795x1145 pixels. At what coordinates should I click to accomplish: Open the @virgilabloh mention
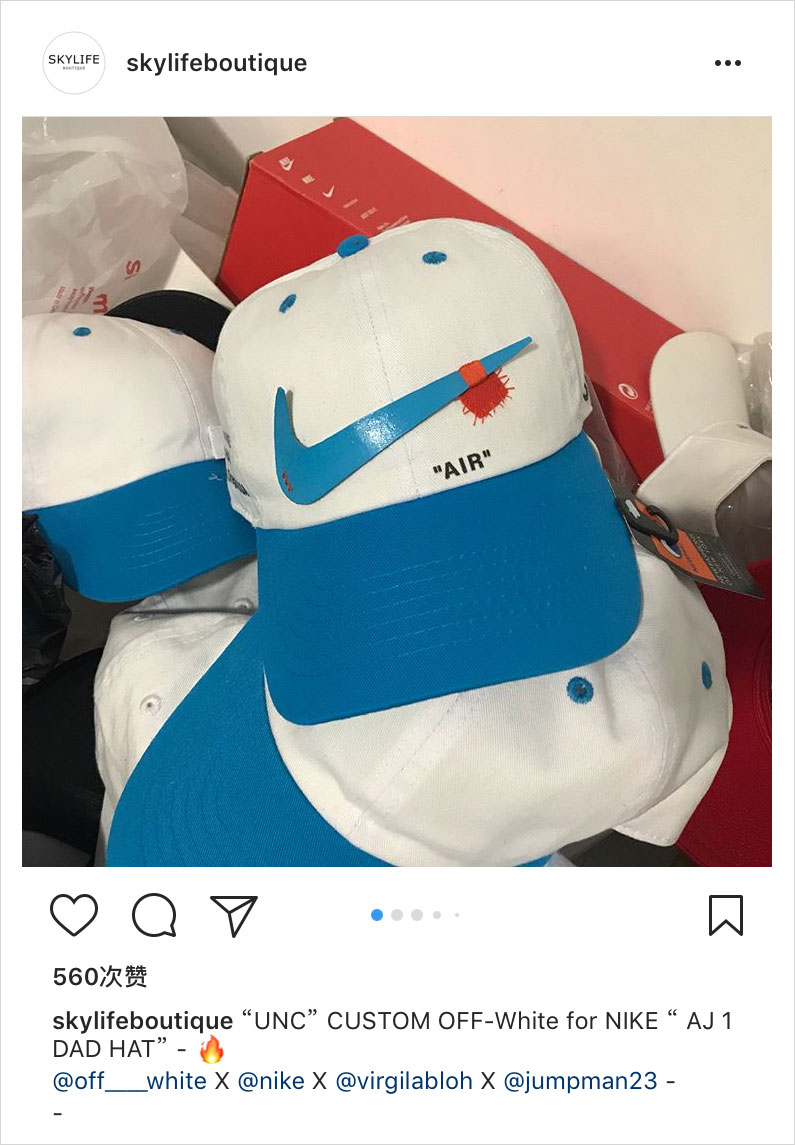pos(405,1081)
